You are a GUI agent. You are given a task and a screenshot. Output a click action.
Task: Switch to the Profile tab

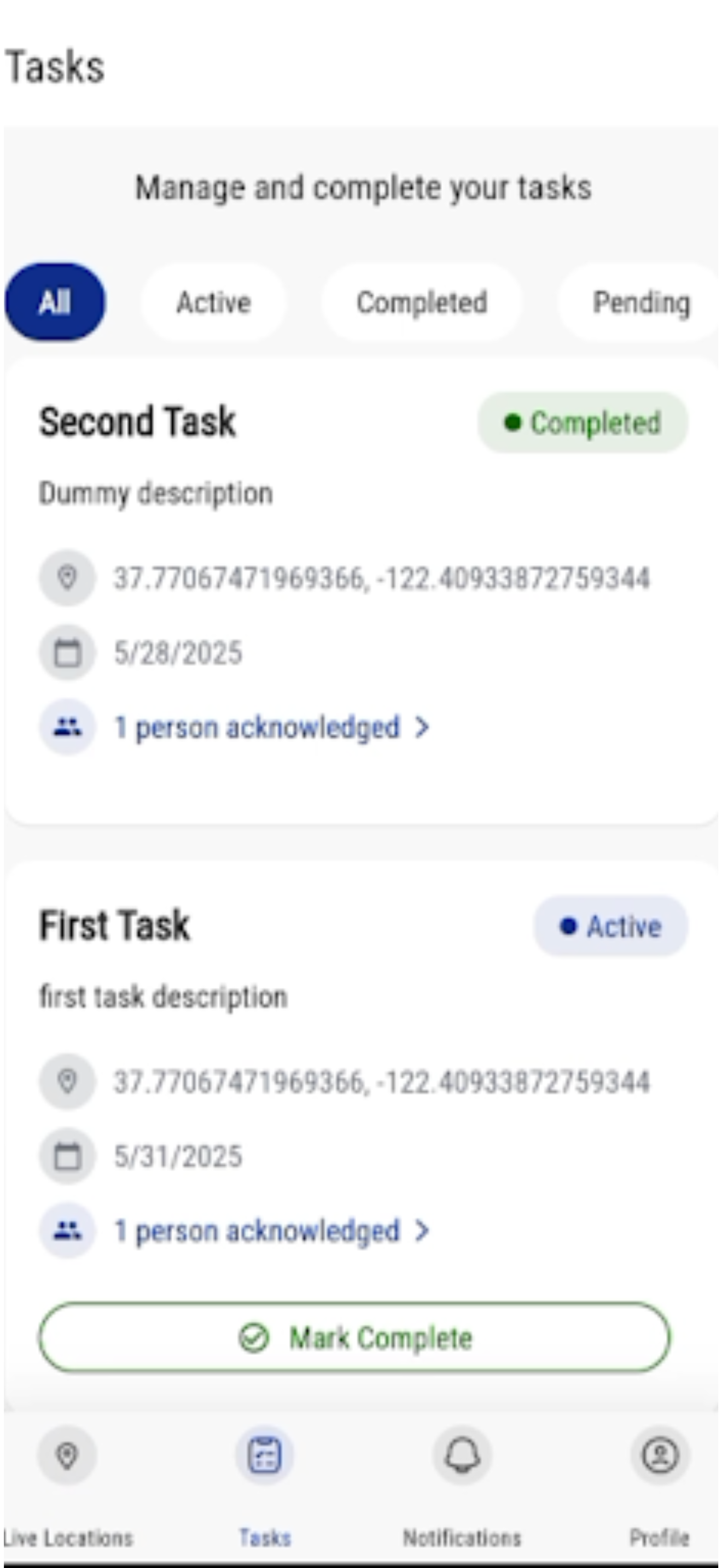[x=660, y=1485]
